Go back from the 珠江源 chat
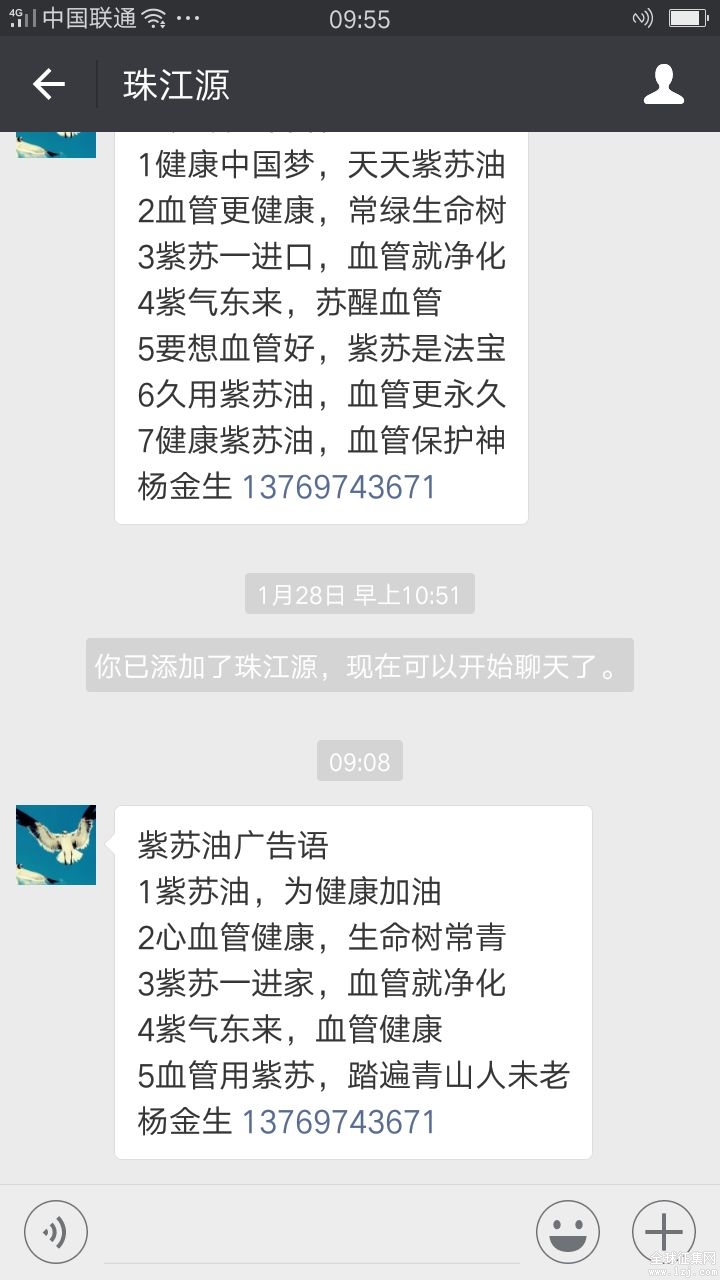 48,85
